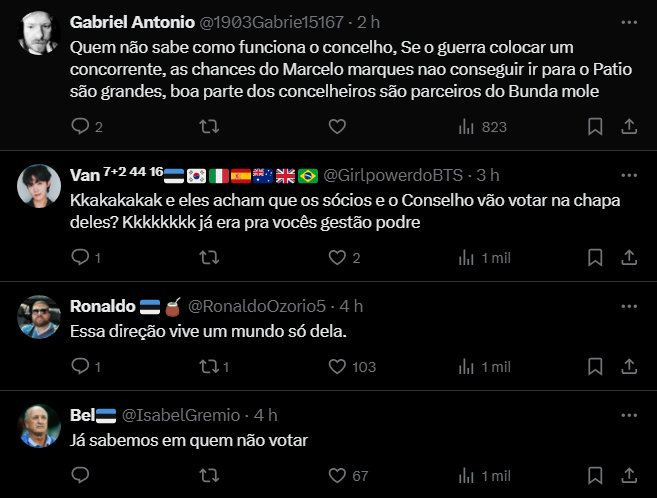The width and height of the screenshot is (657, 498).
Task: Open overflow menu on Bel's post
Action: point(629,414)
